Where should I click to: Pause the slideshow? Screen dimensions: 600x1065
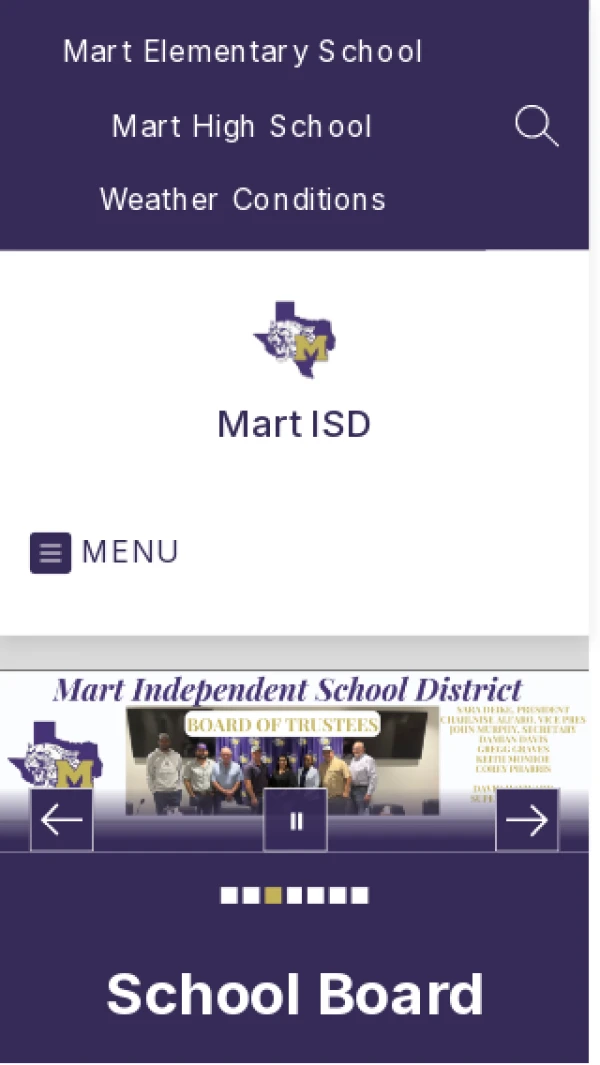coord(295,820)
